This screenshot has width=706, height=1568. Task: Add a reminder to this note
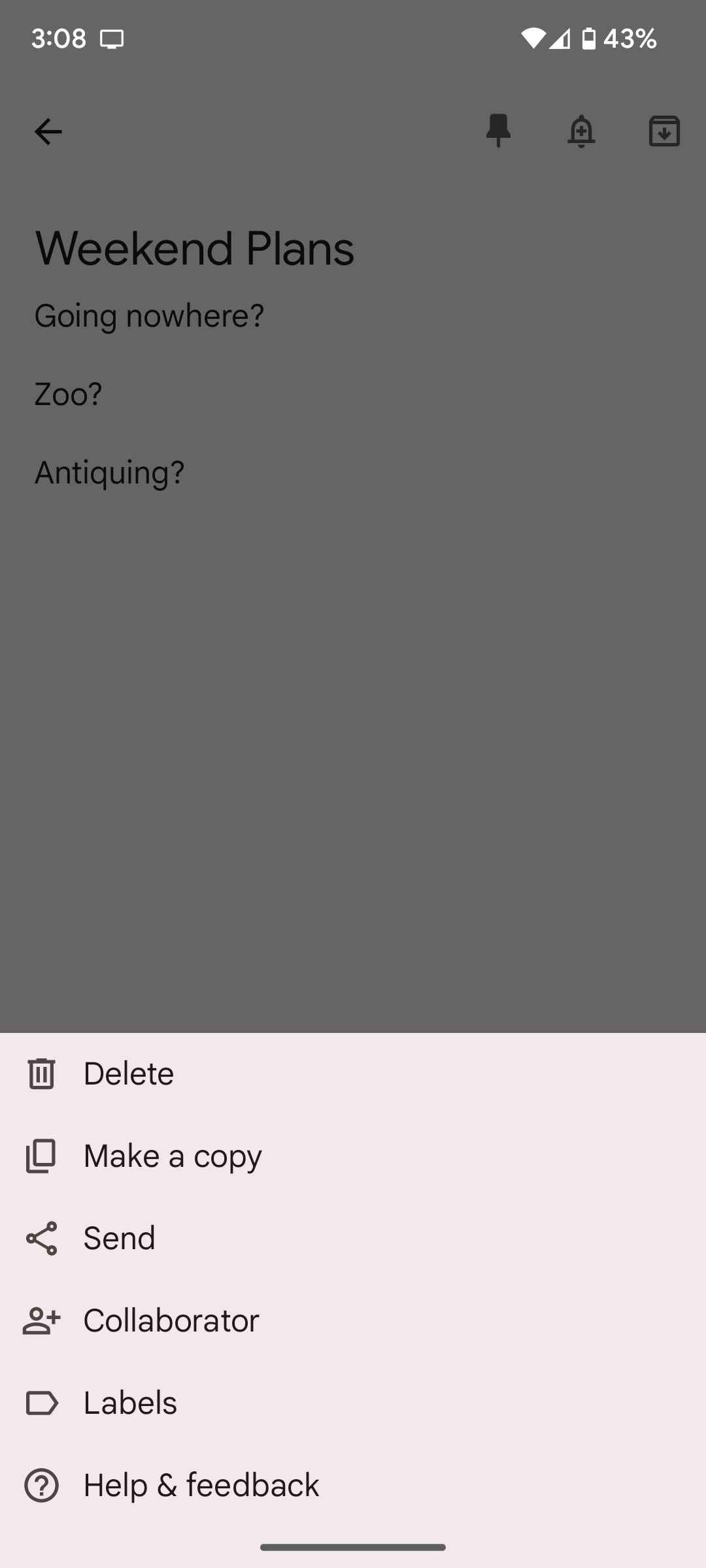[581, 131]
